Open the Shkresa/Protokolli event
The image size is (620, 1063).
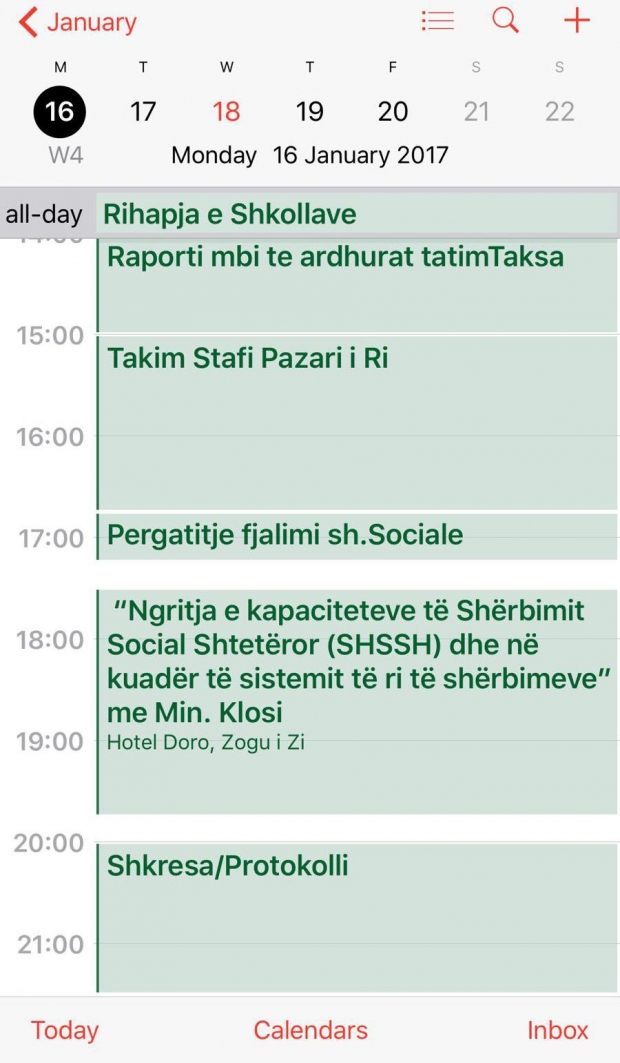coord(355,917)
